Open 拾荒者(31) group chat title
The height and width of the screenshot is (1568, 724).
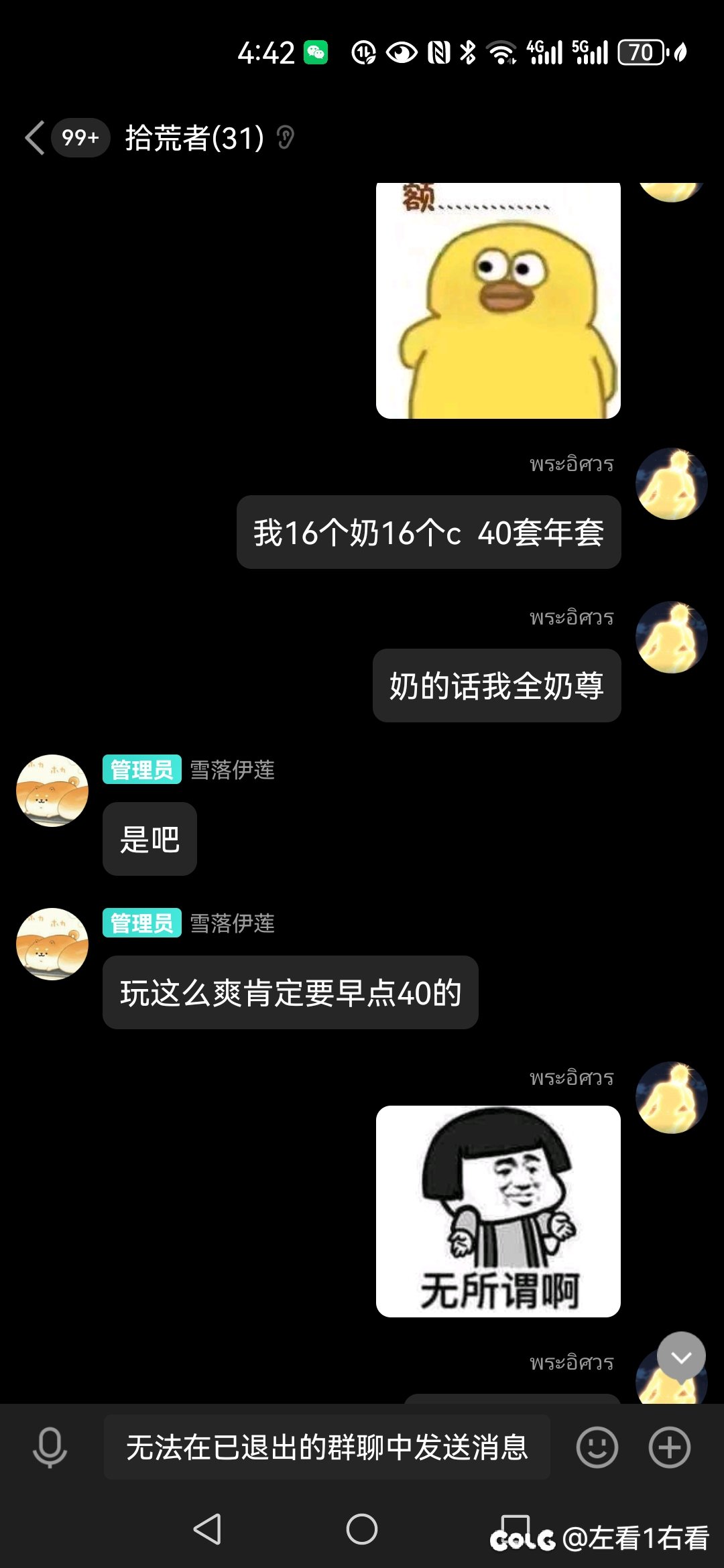tap(194, 138)
